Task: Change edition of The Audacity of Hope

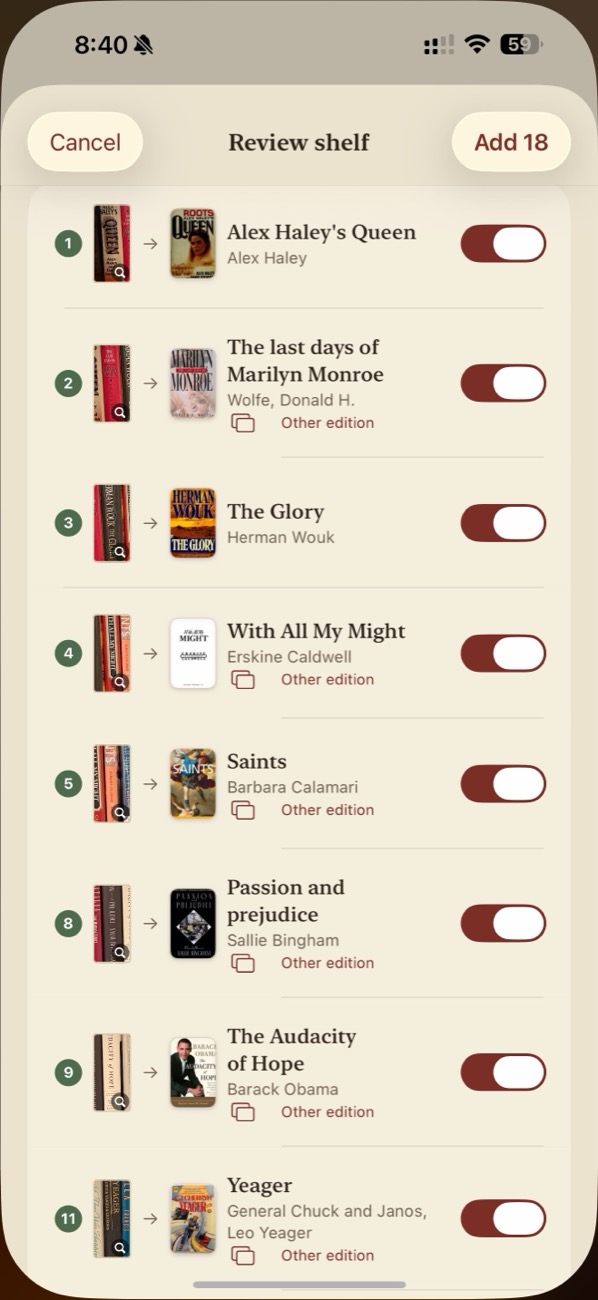Action: point(303,1112)
